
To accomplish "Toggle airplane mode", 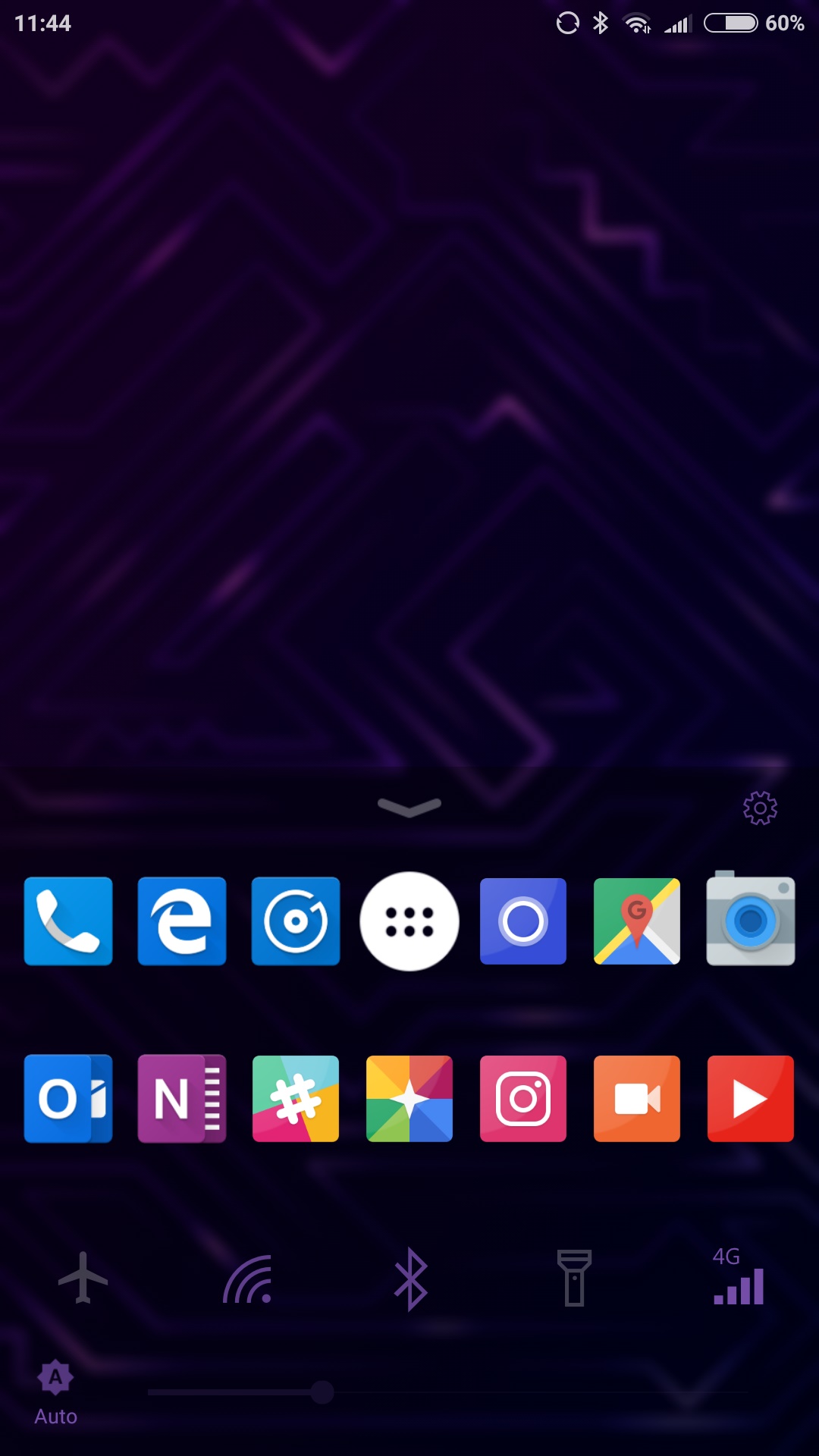I will click(83, 1278).
